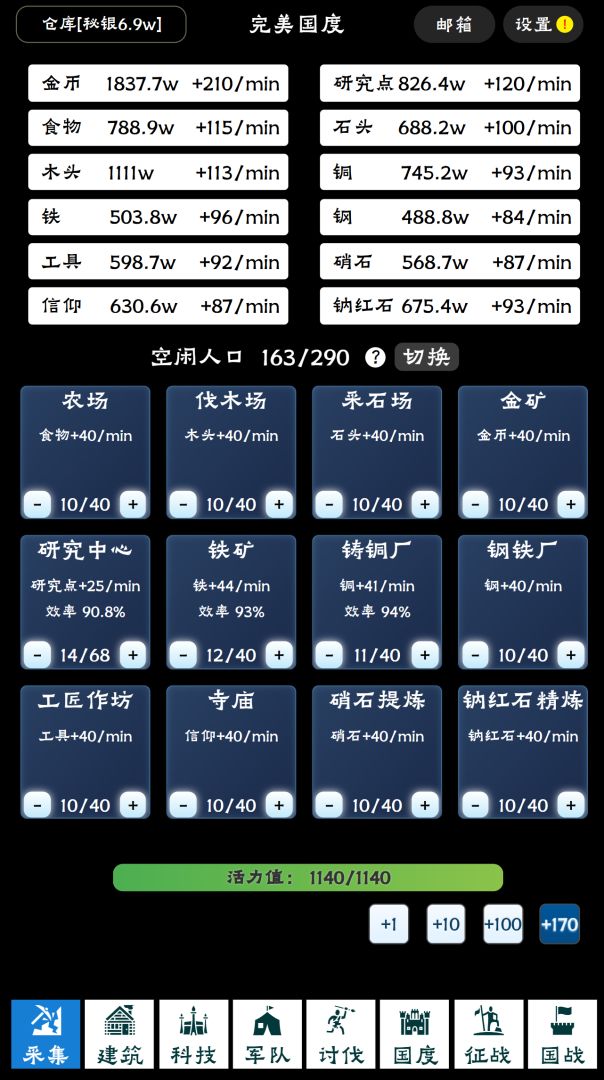Screen dimensions: 604x1080
Task: Open 设置 settings
Action: 543,25
